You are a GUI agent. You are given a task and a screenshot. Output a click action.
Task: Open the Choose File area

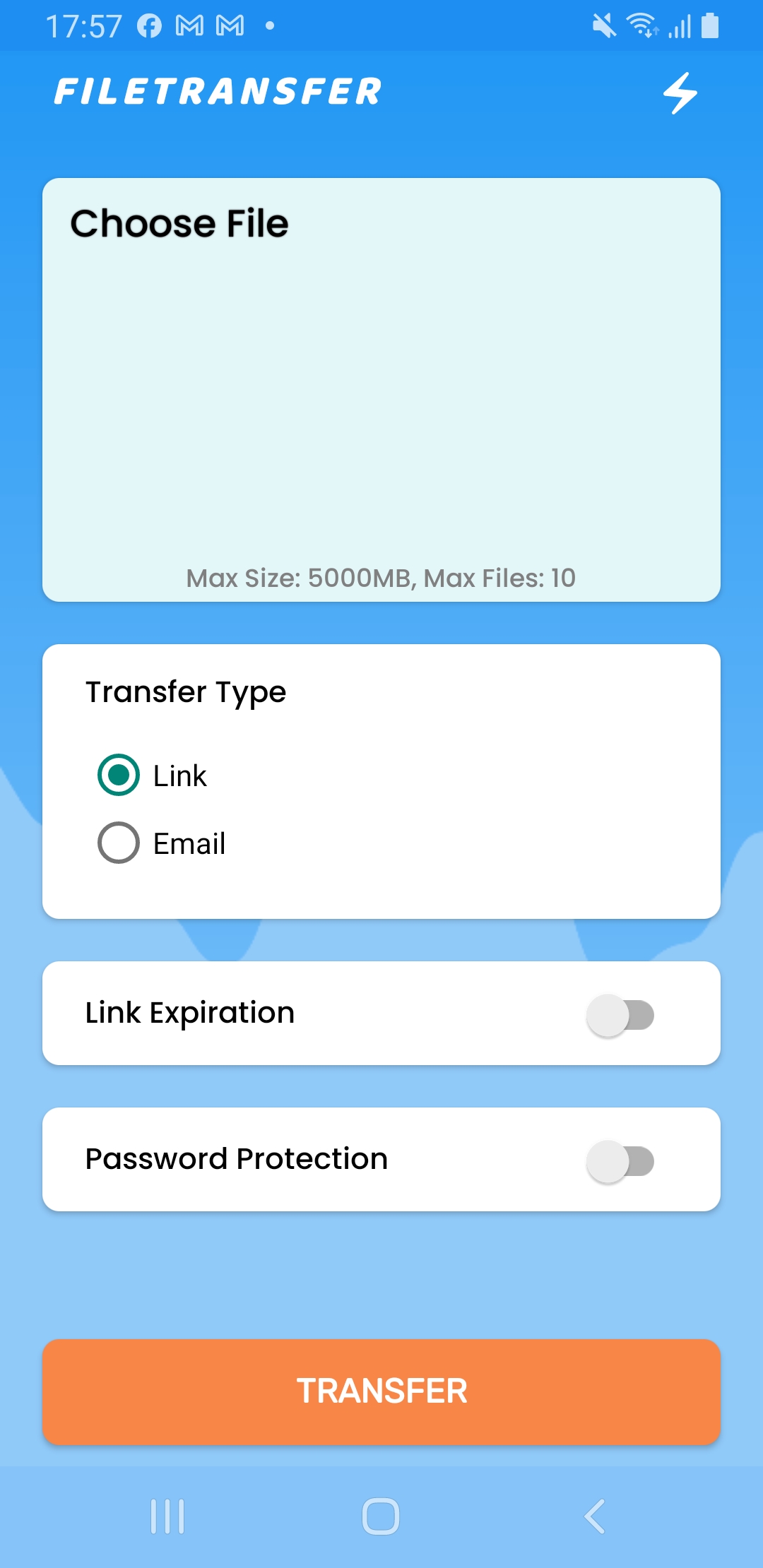click(x=381, y=390)
